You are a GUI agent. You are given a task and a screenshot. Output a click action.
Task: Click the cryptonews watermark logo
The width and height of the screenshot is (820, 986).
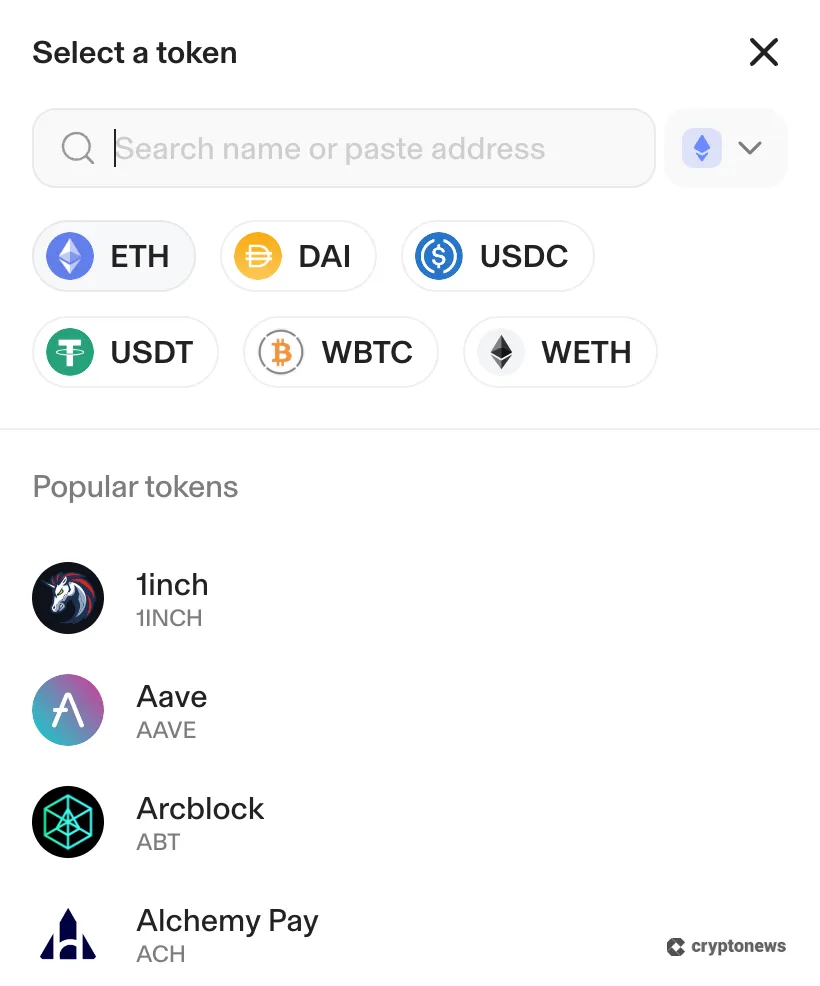pyautogui.click(x=677, y=946)
